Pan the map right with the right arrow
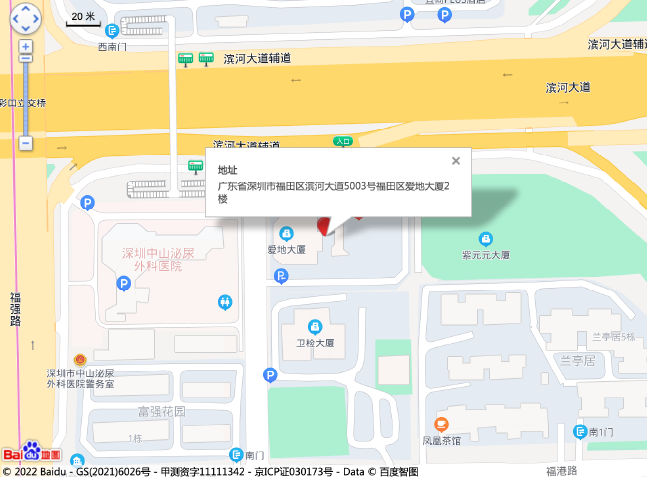Image resolution: width=647 pixels, height=477 pixels. pyautogui.click(x=37, y=19)
